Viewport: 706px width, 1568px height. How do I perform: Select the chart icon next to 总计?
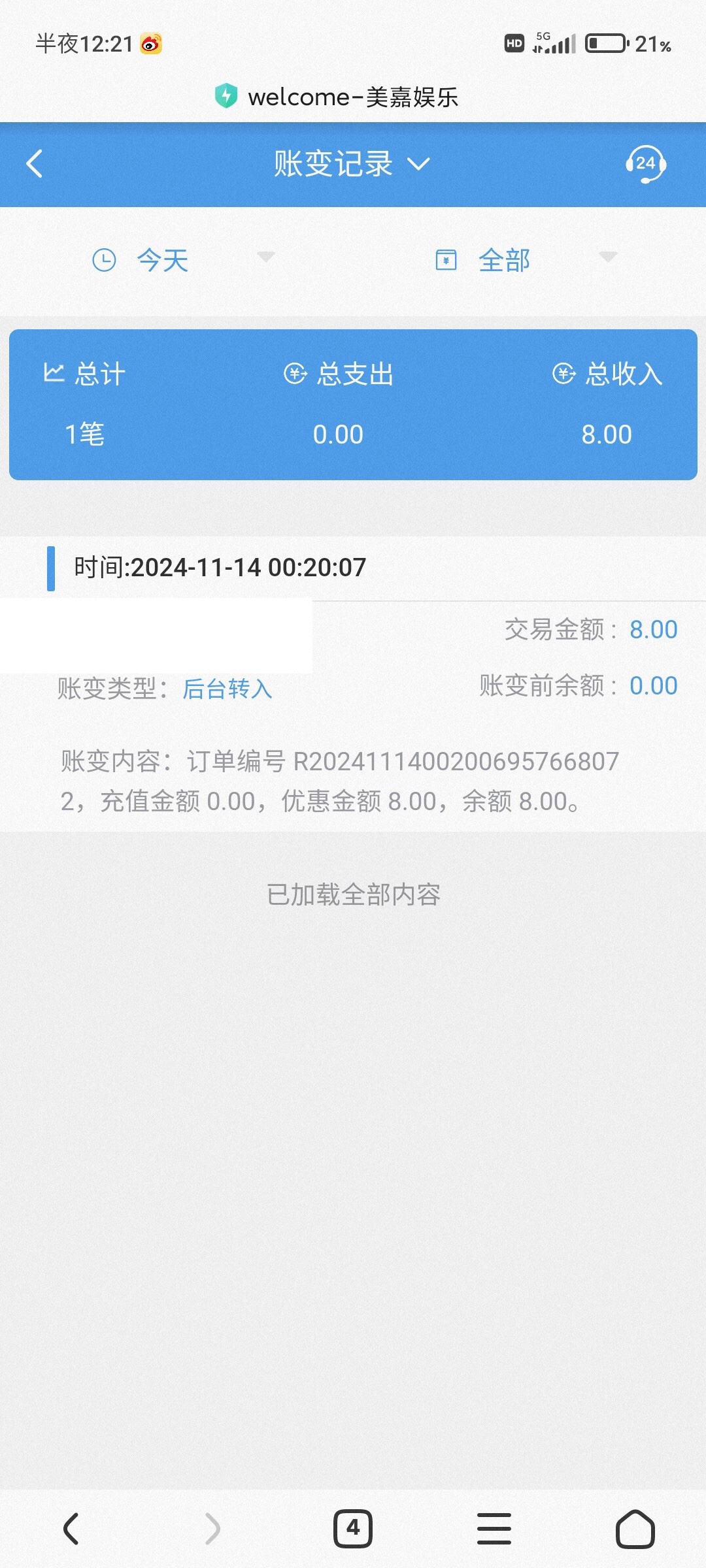tap(55, 373)
